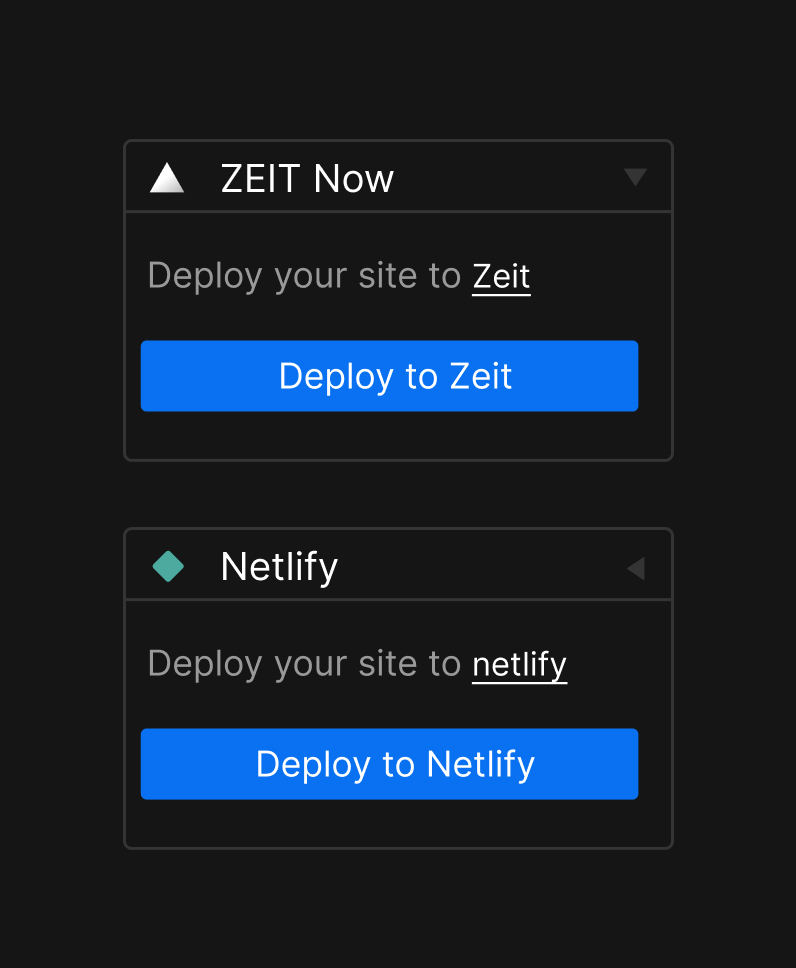Screen dimensions: 796x968
Task: Follow the underlined netlify link
Action: tap(519, 664)
